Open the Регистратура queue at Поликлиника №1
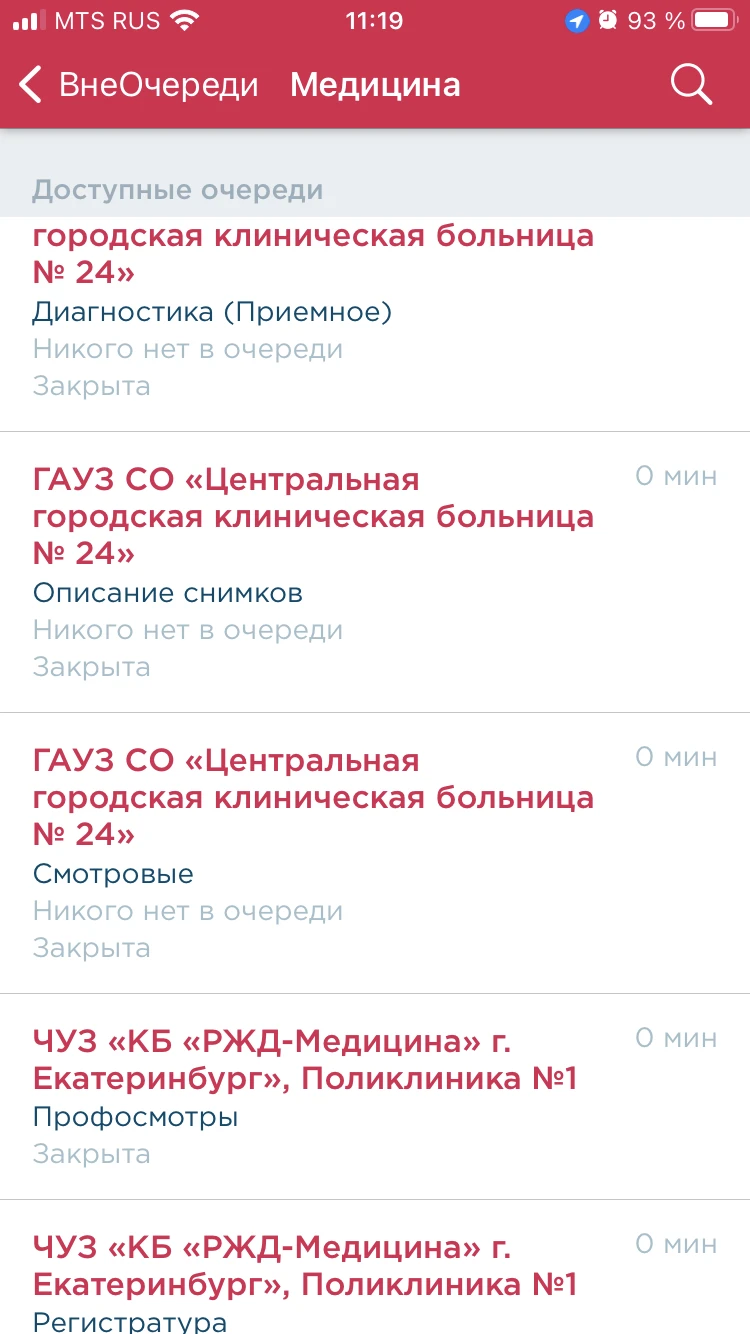The height and width of the screenshot is (1334, 750). tap(375, 1268)
